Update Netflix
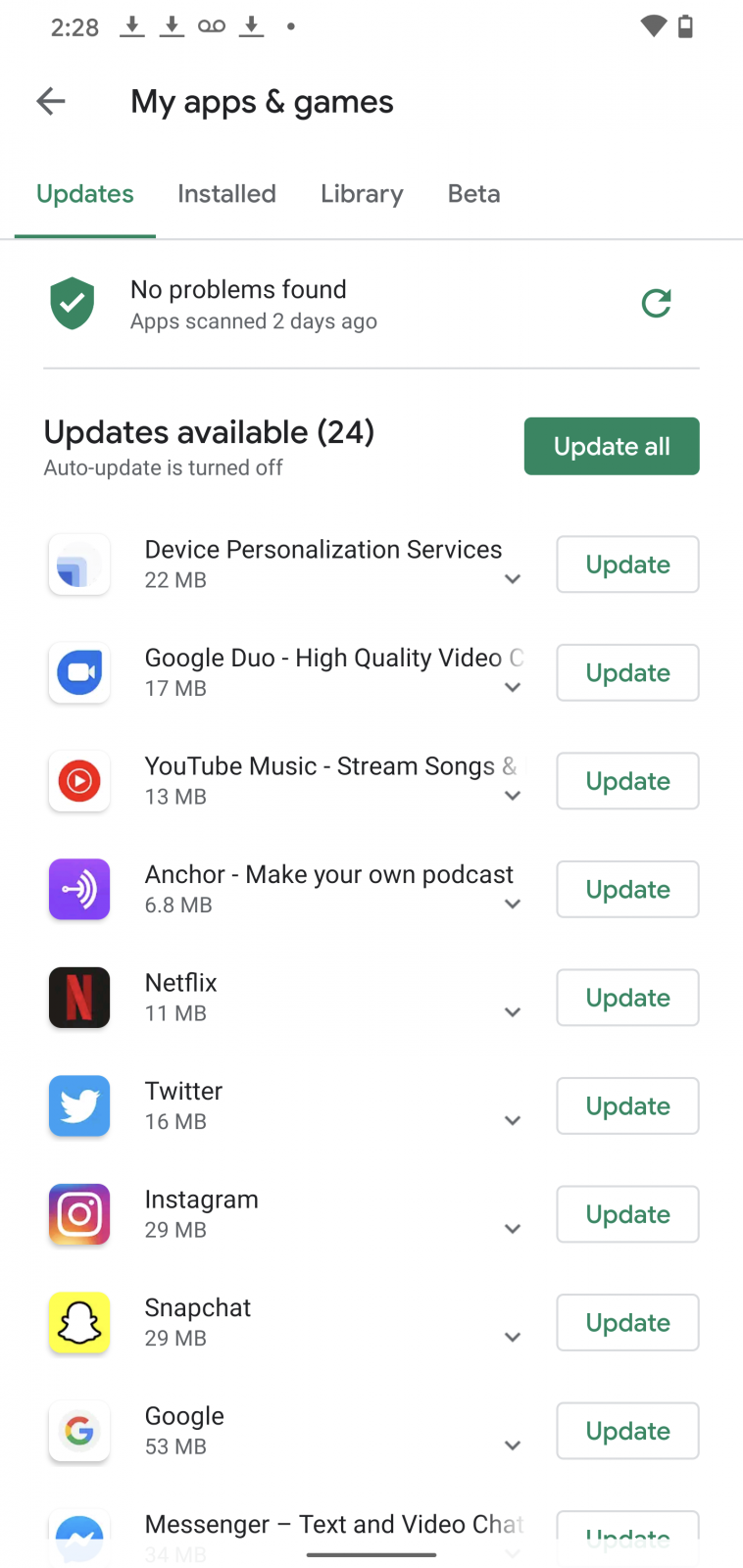The width and height of the screenshot is (743, 1568). (x=627, y=998)
